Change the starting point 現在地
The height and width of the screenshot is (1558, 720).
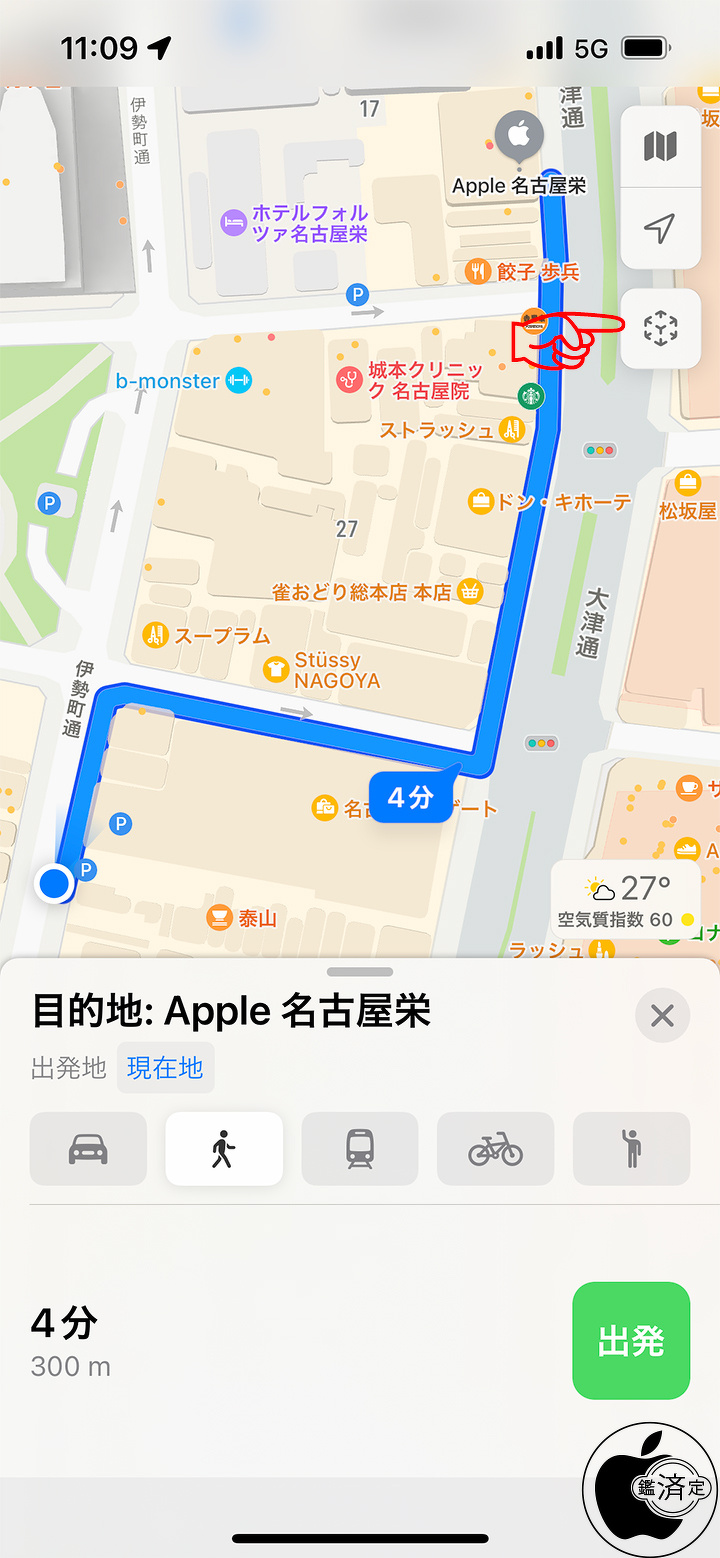pos(165,1067)
